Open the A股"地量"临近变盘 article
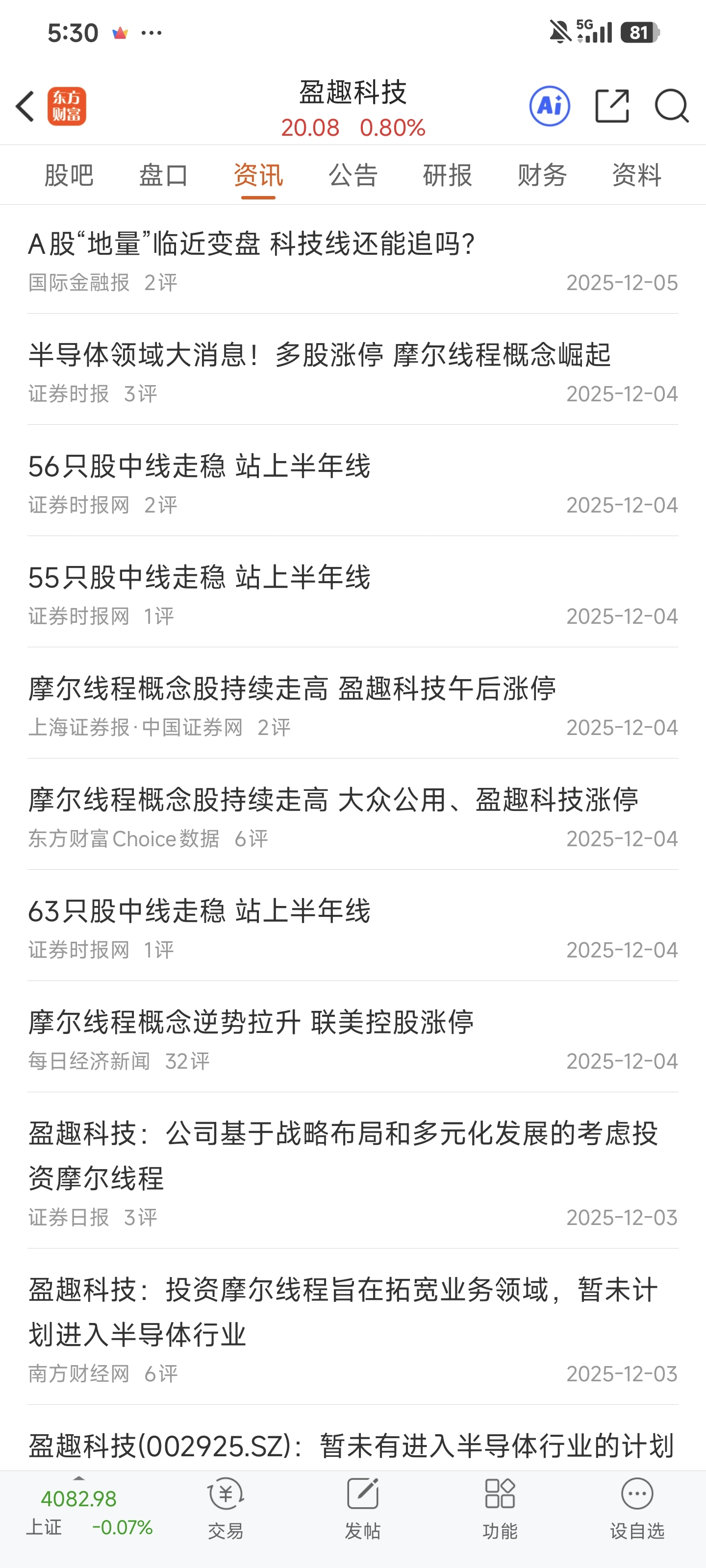Viewport: 706px width, 1568px height. (x=252, y=244)
